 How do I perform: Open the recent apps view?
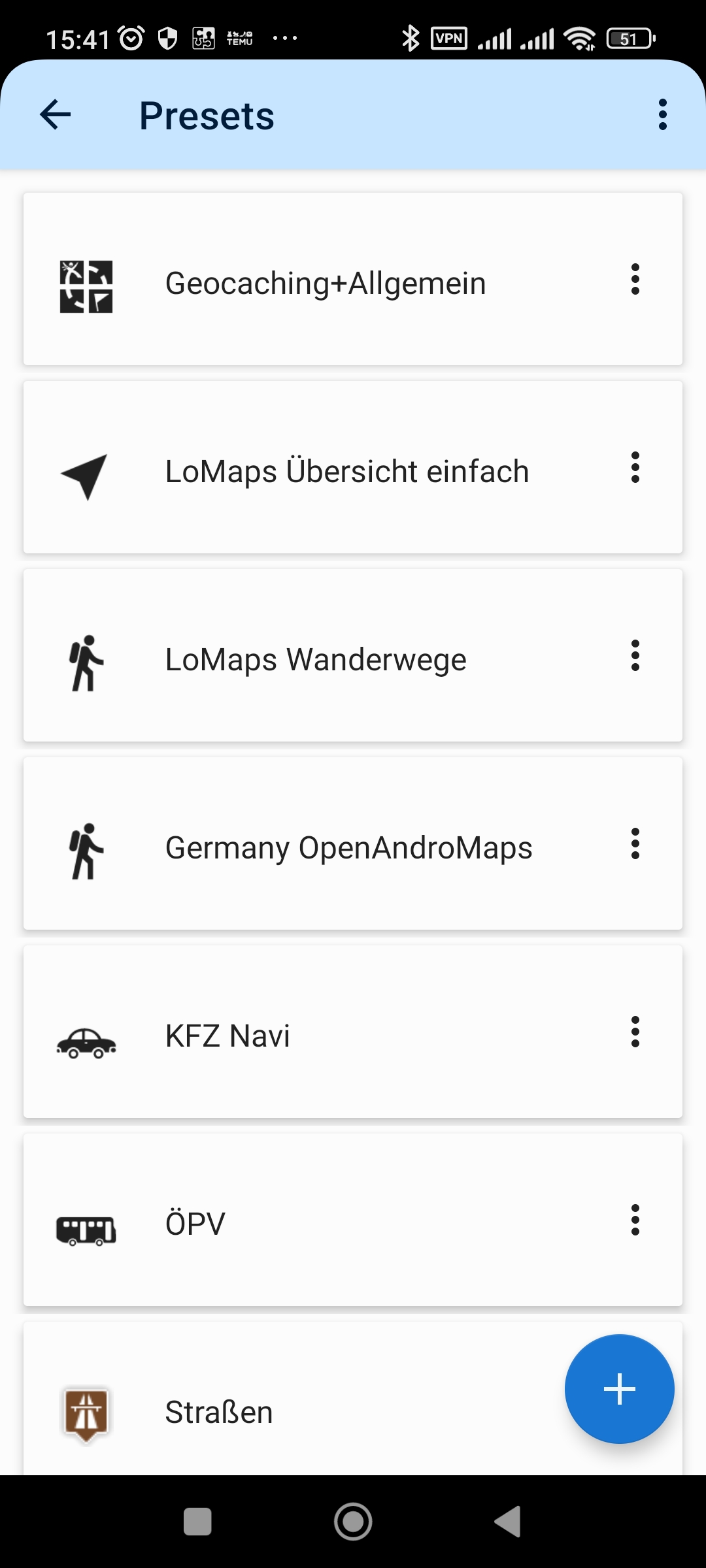[x=197, y=1522]
